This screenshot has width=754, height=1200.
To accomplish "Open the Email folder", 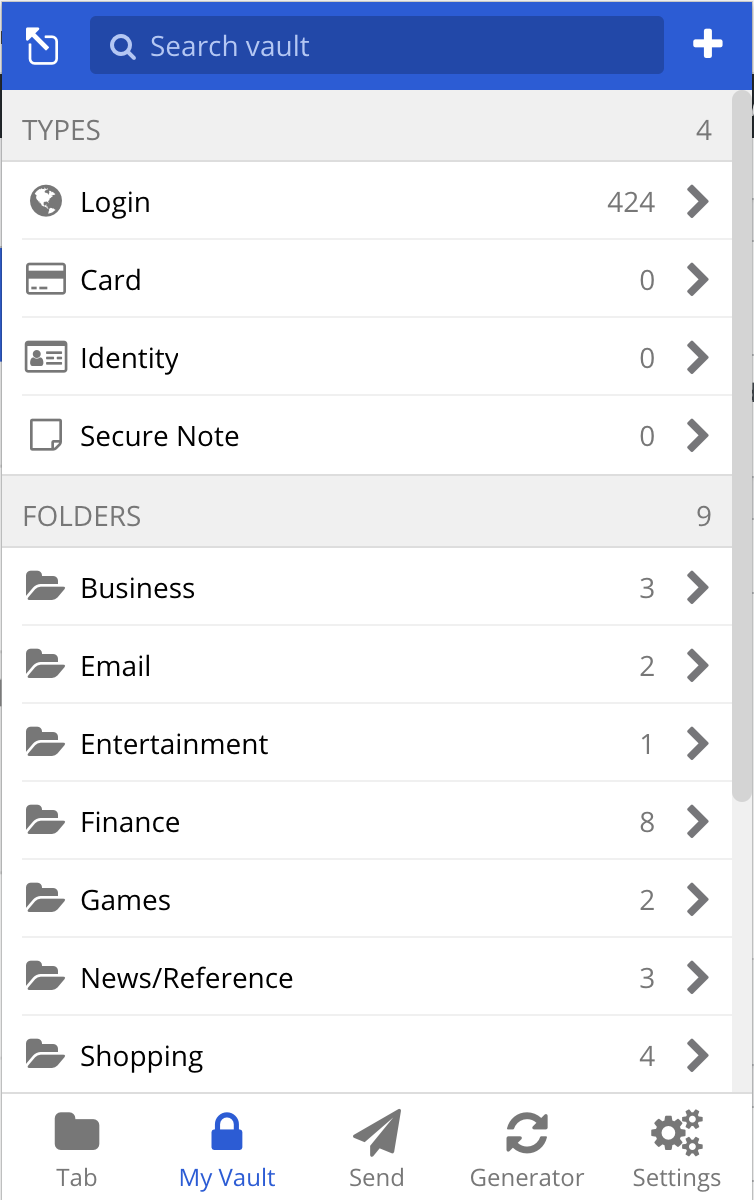I will (x=366, y=666).
